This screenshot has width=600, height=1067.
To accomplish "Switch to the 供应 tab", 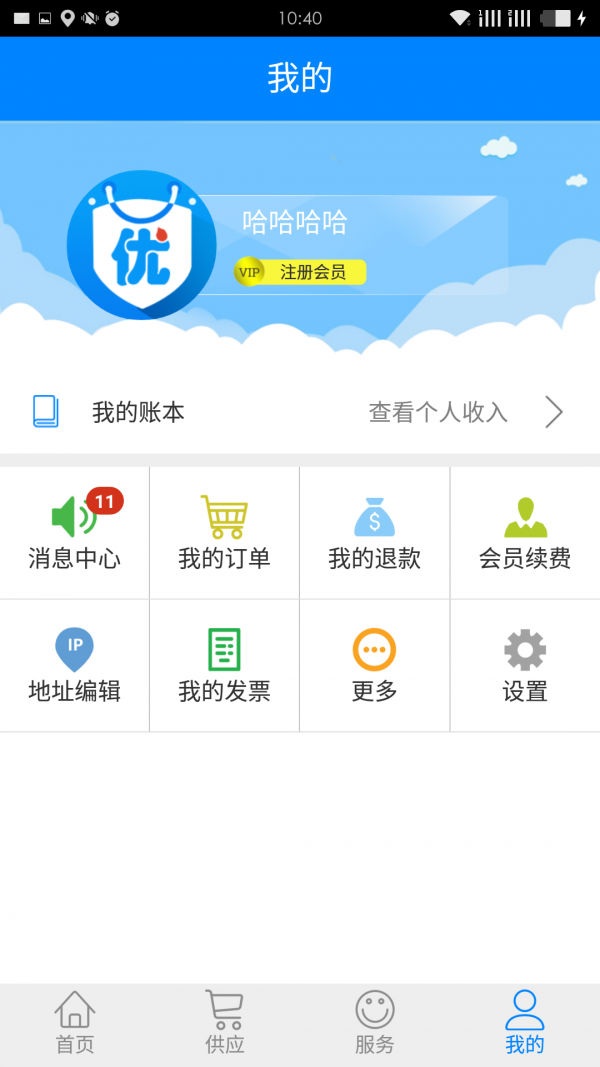I will tap(225, 1024).
